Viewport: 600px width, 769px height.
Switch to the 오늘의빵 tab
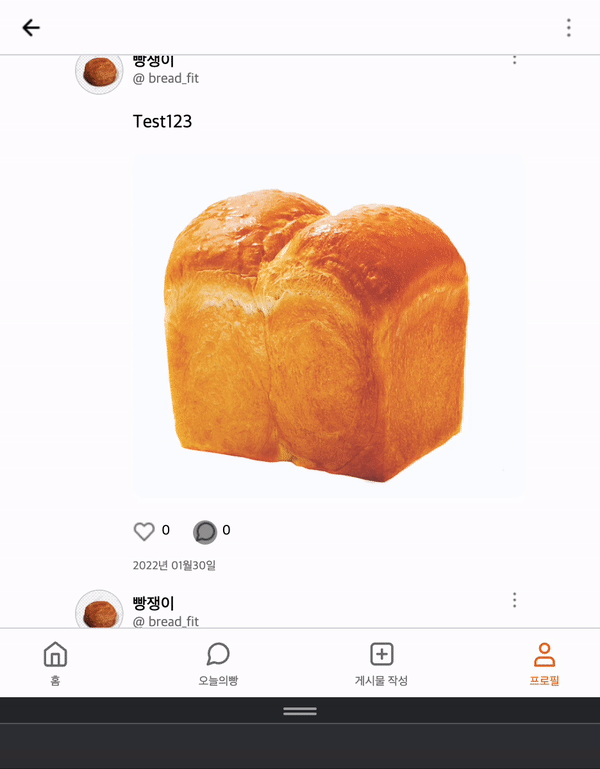[218, 663]
